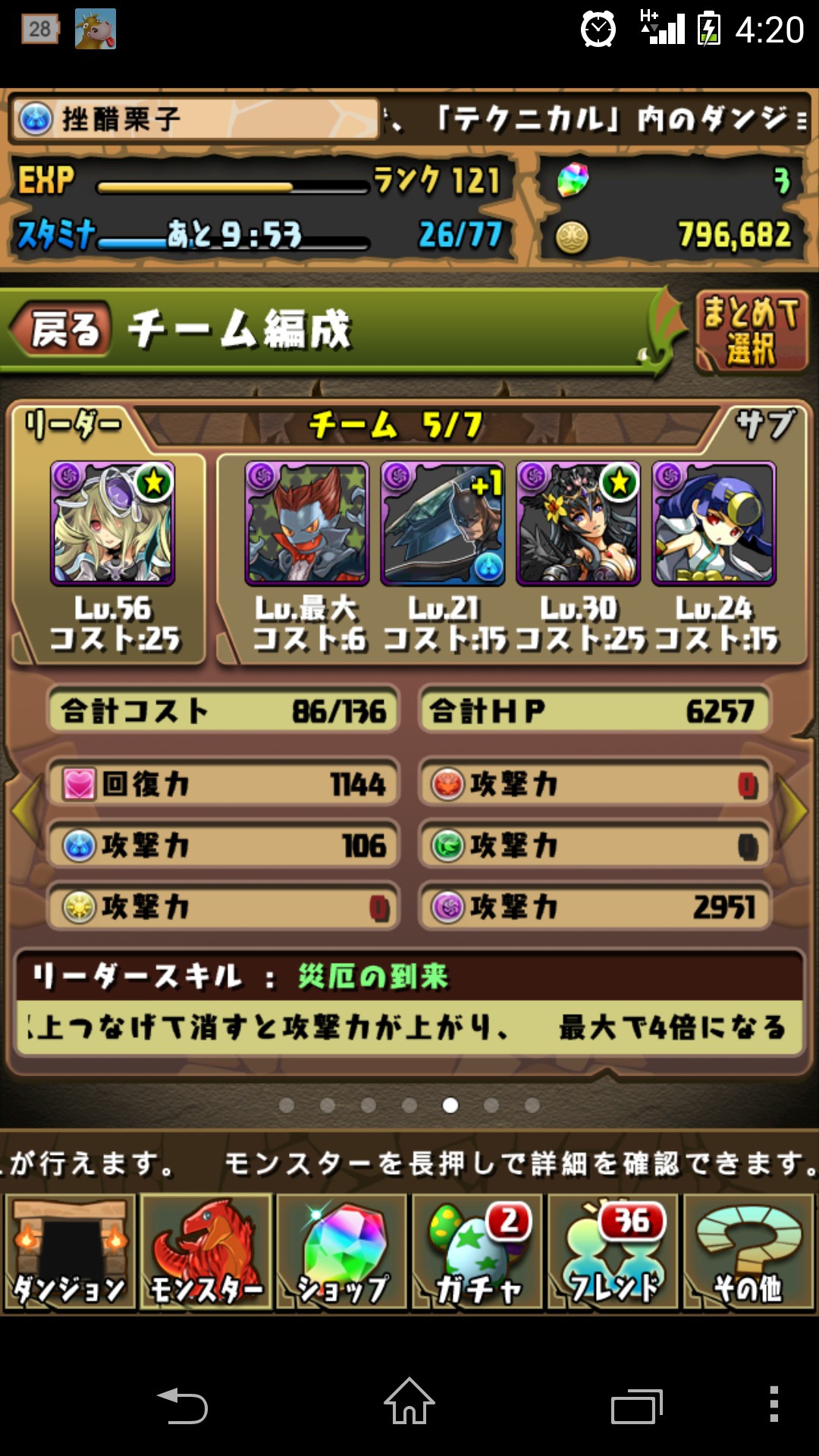Open the その他 tab
The image size is (819, 1456).
[748, 1252]
